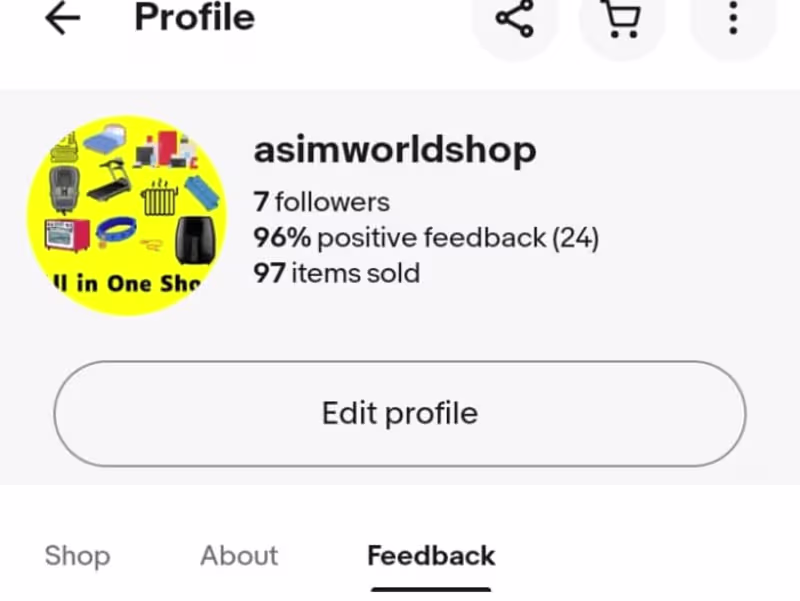Switch to the Shop tab
Image resolution: width=800 pixels, height=601 pixels.
click(77, 556)
